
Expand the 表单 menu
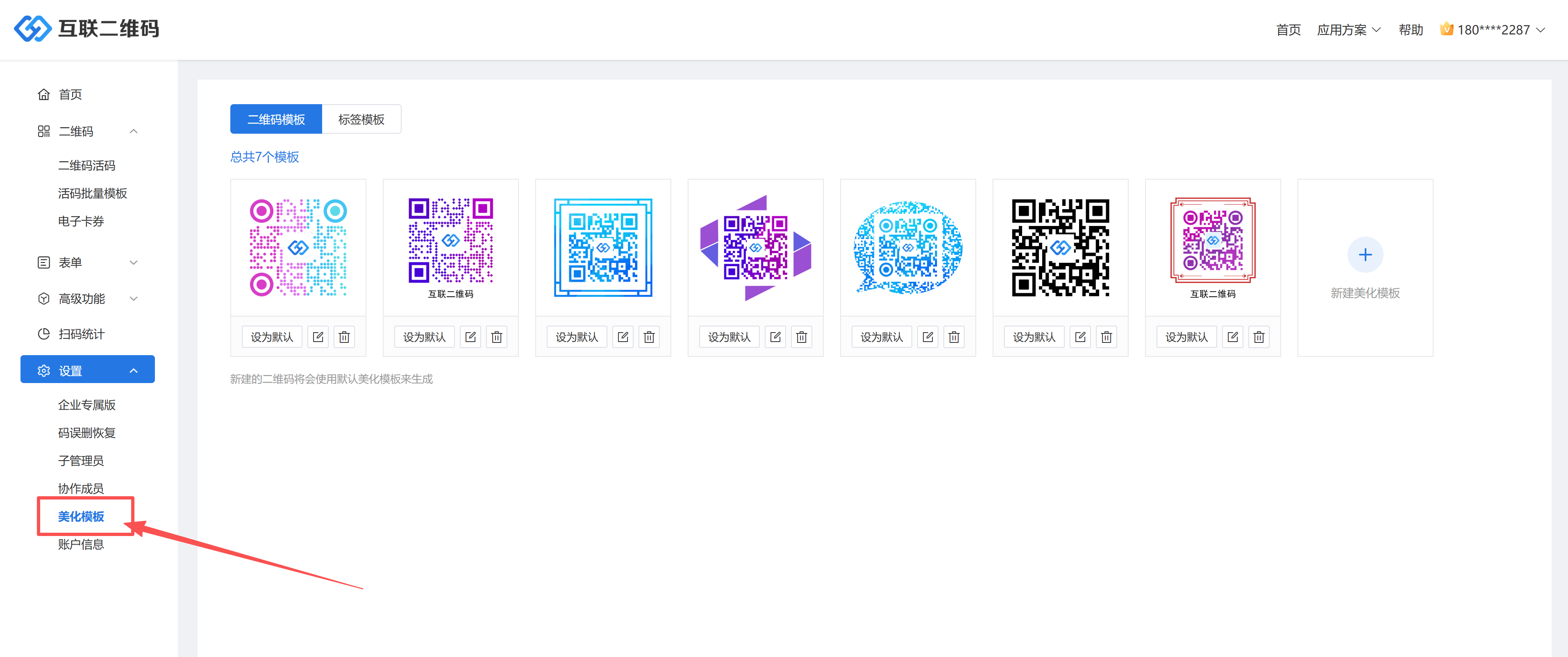tap(88, 262)
